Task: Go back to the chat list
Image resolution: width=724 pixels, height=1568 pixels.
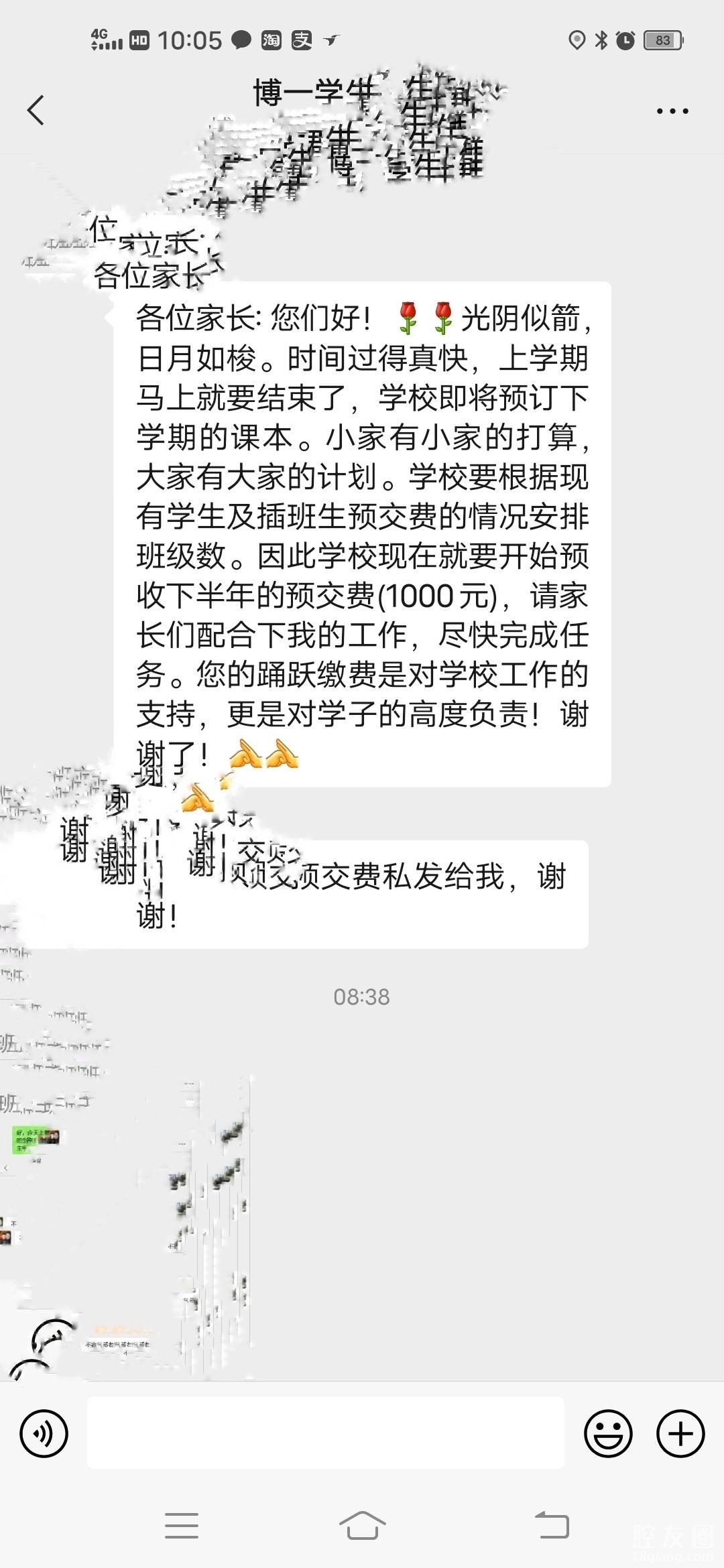Action: tap(36, 111)
